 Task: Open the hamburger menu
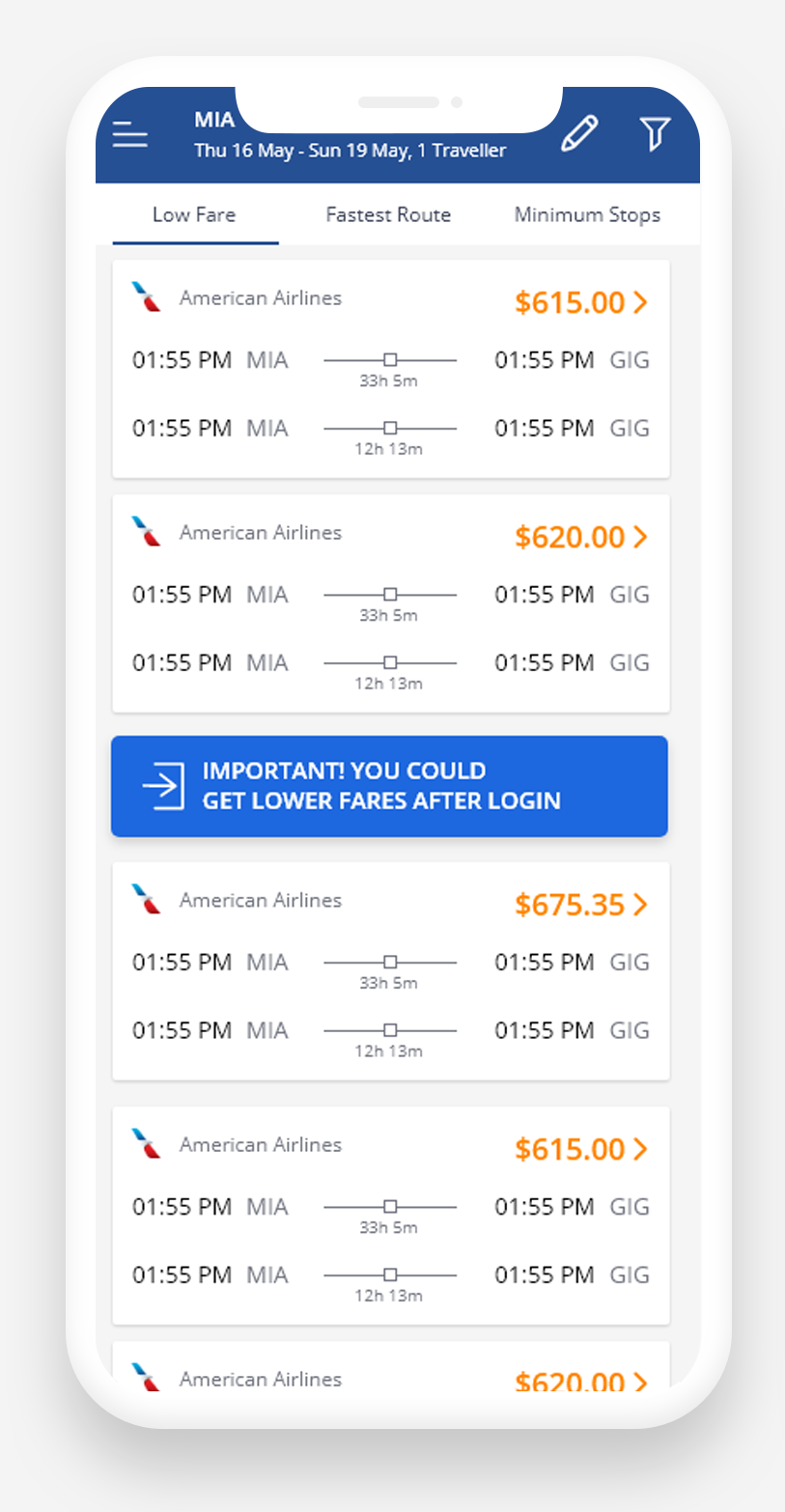pyautogui.click(x=130, y=134)
